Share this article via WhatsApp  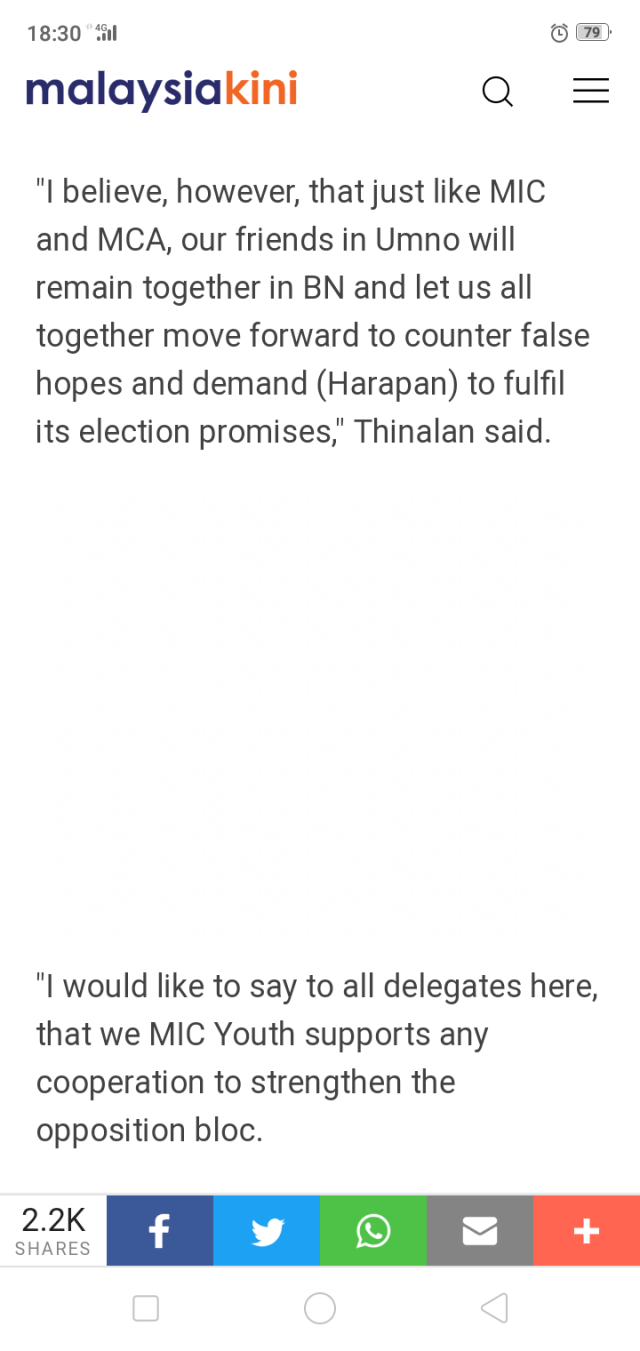373,1231
